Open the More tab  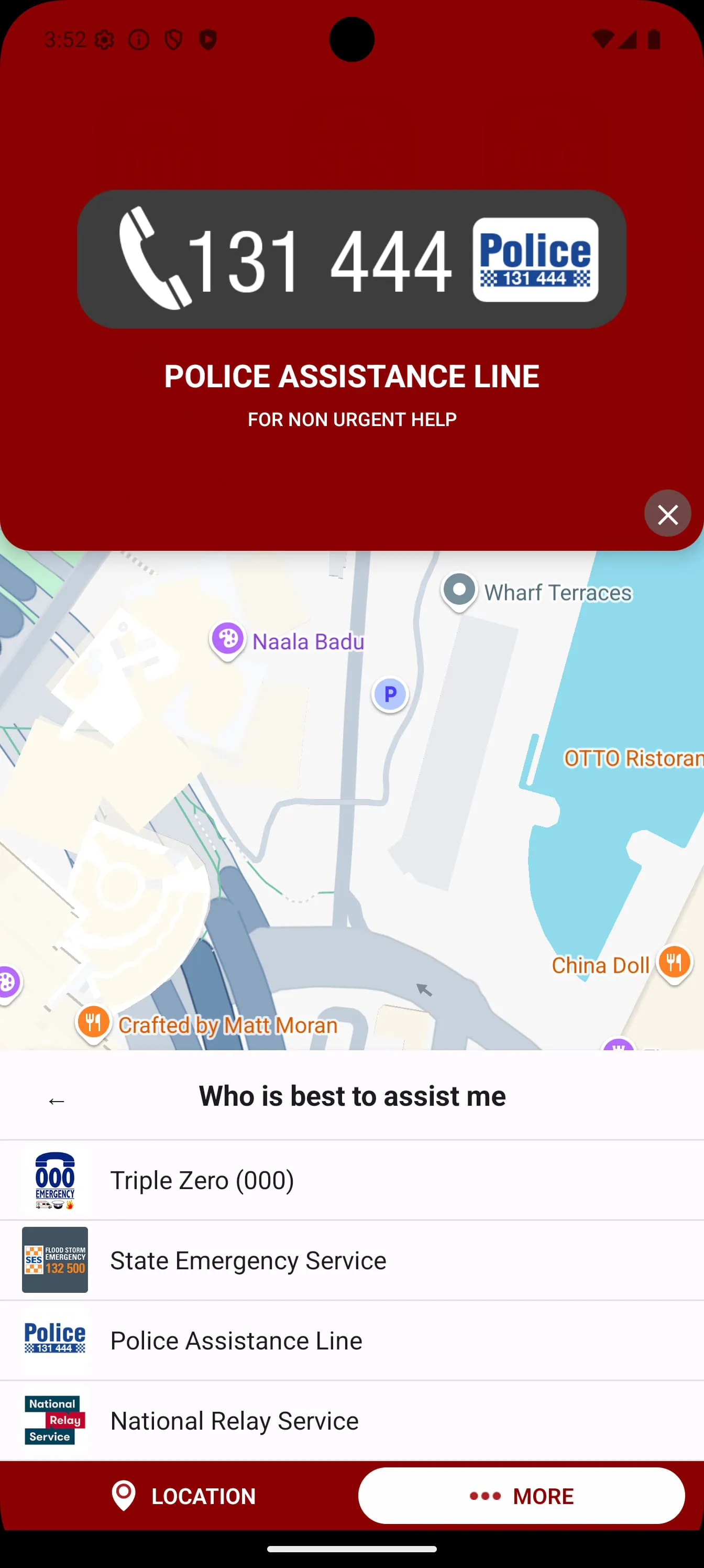click(x=521, y=1496)
